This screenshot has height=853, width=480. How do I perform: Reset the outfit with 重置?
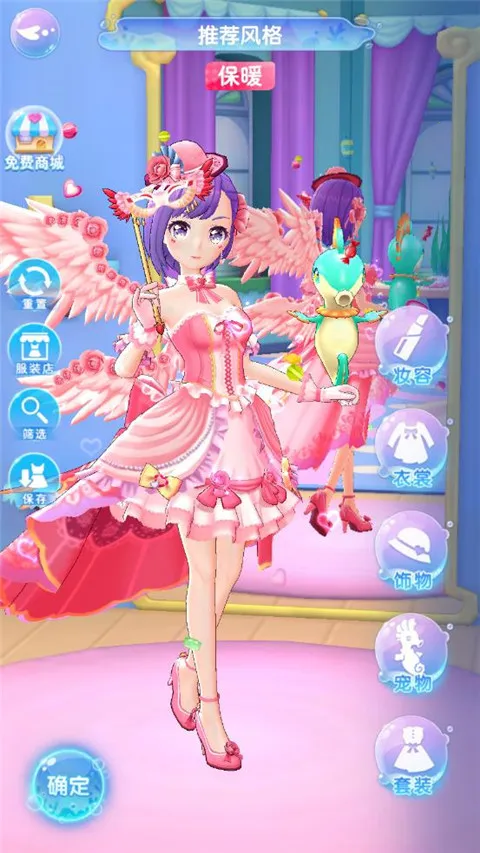34,285
